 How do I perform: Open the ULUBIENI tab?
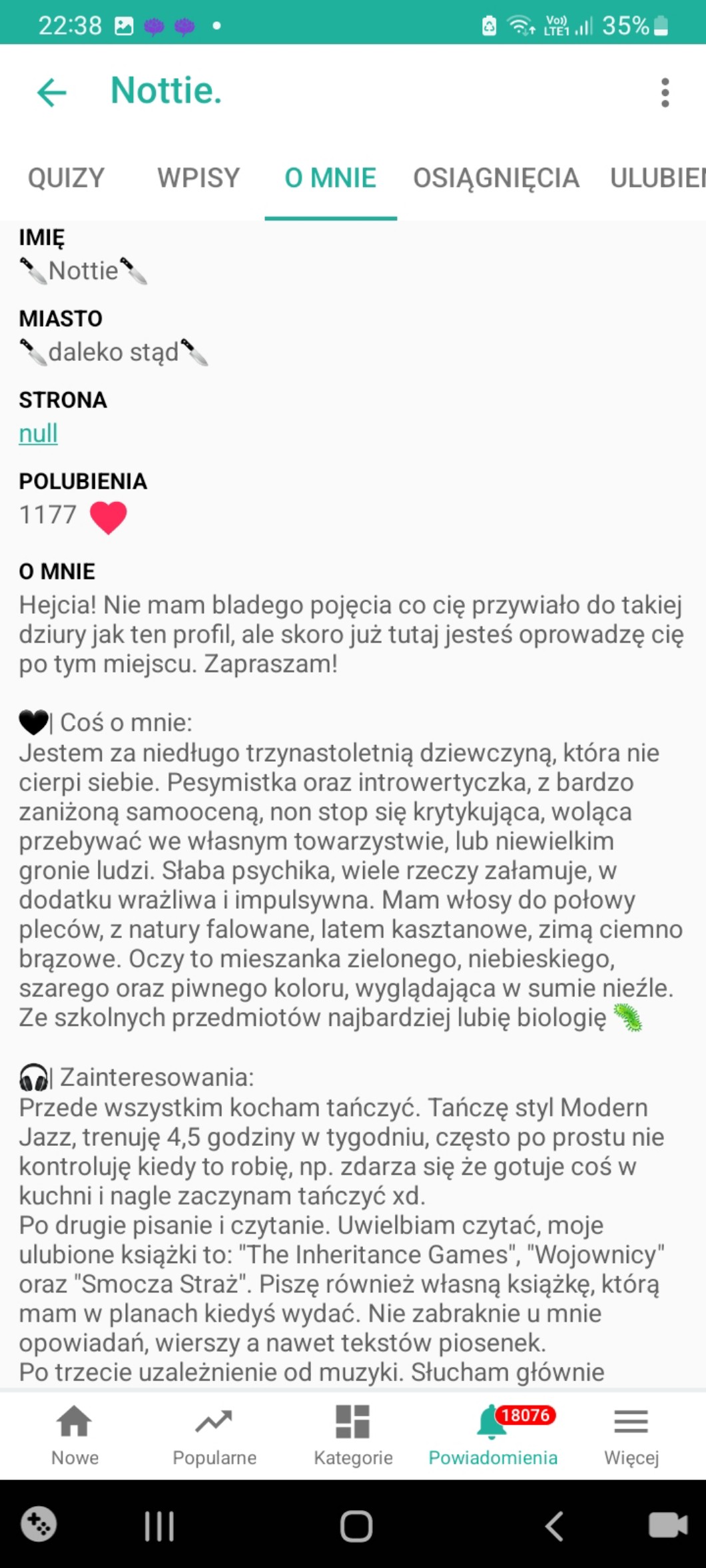[x=656, y=178]
